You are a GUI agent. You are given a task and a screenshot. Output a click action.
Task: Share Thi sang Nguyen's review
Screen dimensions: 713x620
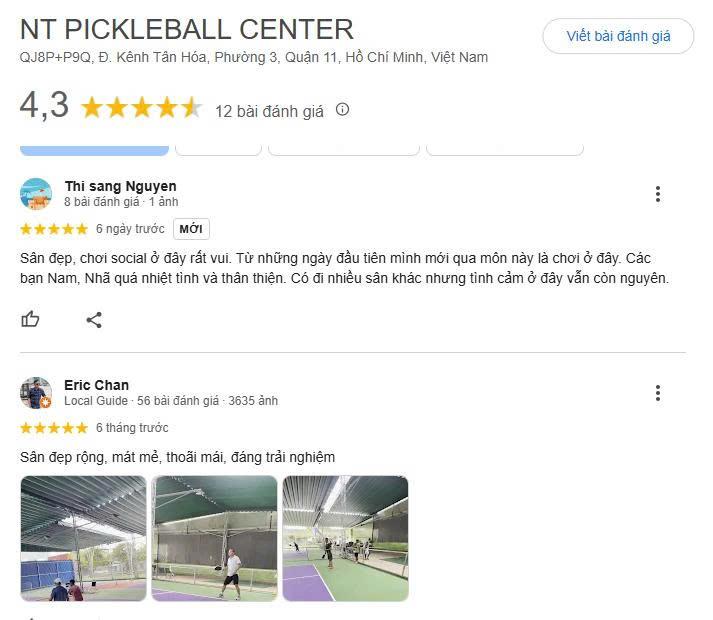[x=94, y=320]
